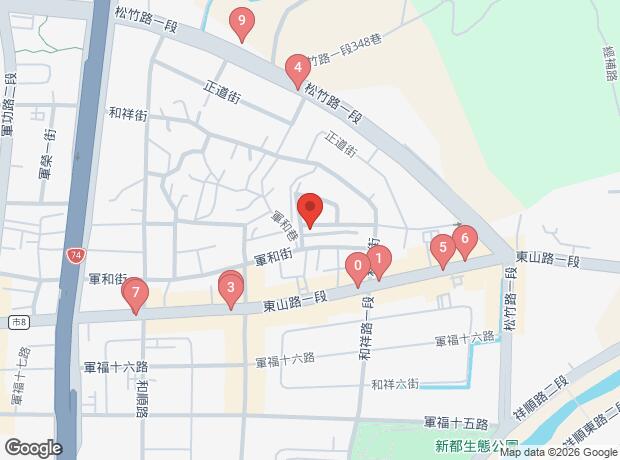Select map marker number 0
Viewport: 620px width, 460px height.
pyautogui.click(x=357, y=267)
